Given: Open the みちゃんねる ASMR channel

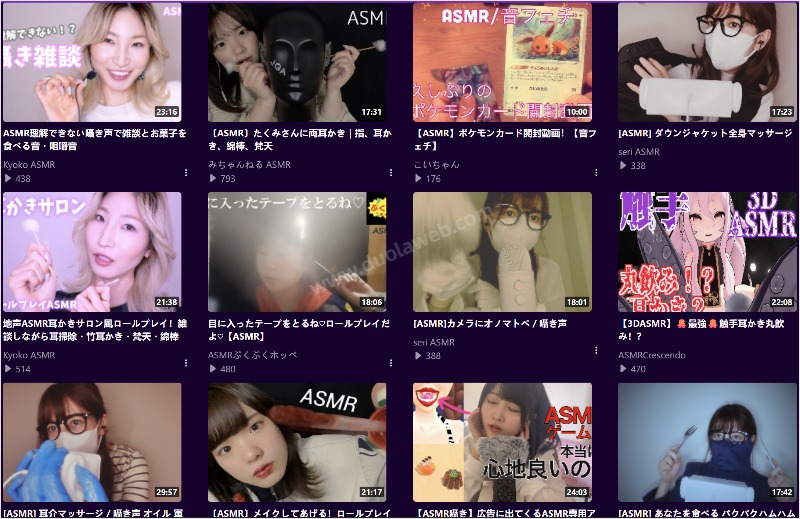Looking at the screenshot, I should point(250,165).
